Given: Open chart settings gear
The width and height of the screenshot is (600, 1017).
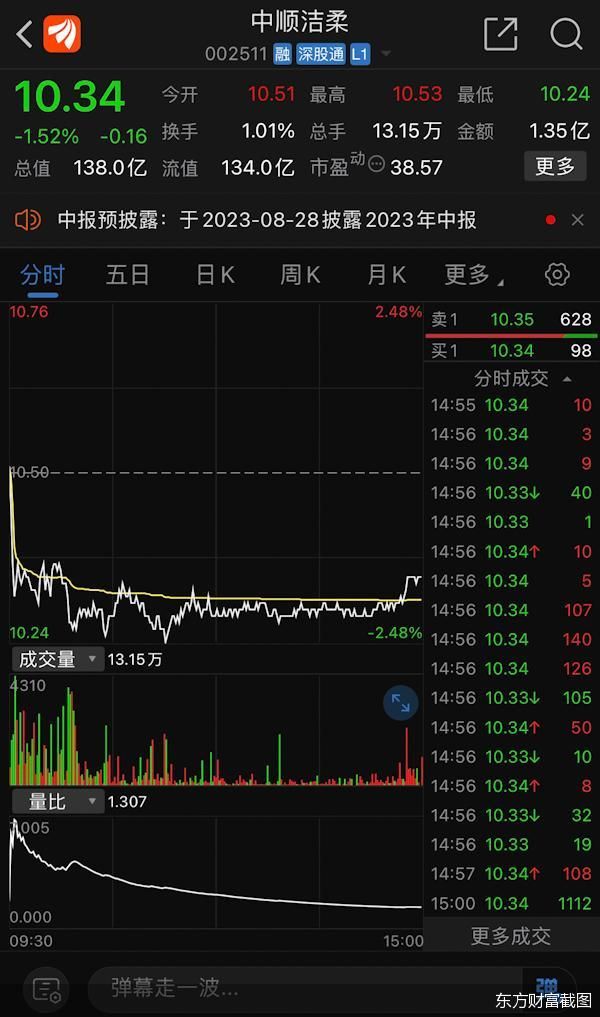Looking at the screenshot, I should [x=557, y=275].
